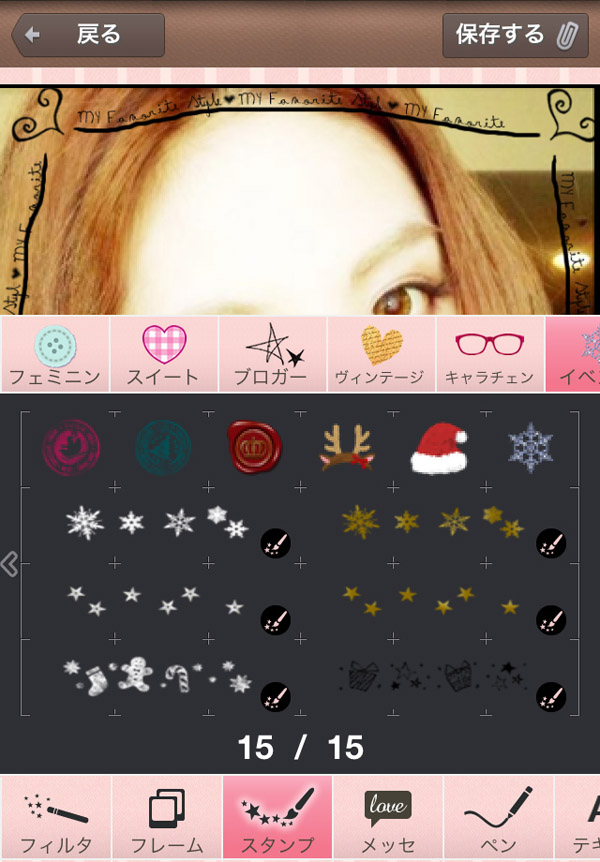Go to previous stamp page arrow
The width and height of the screenshot is (600, 862).
pos(10,563)
